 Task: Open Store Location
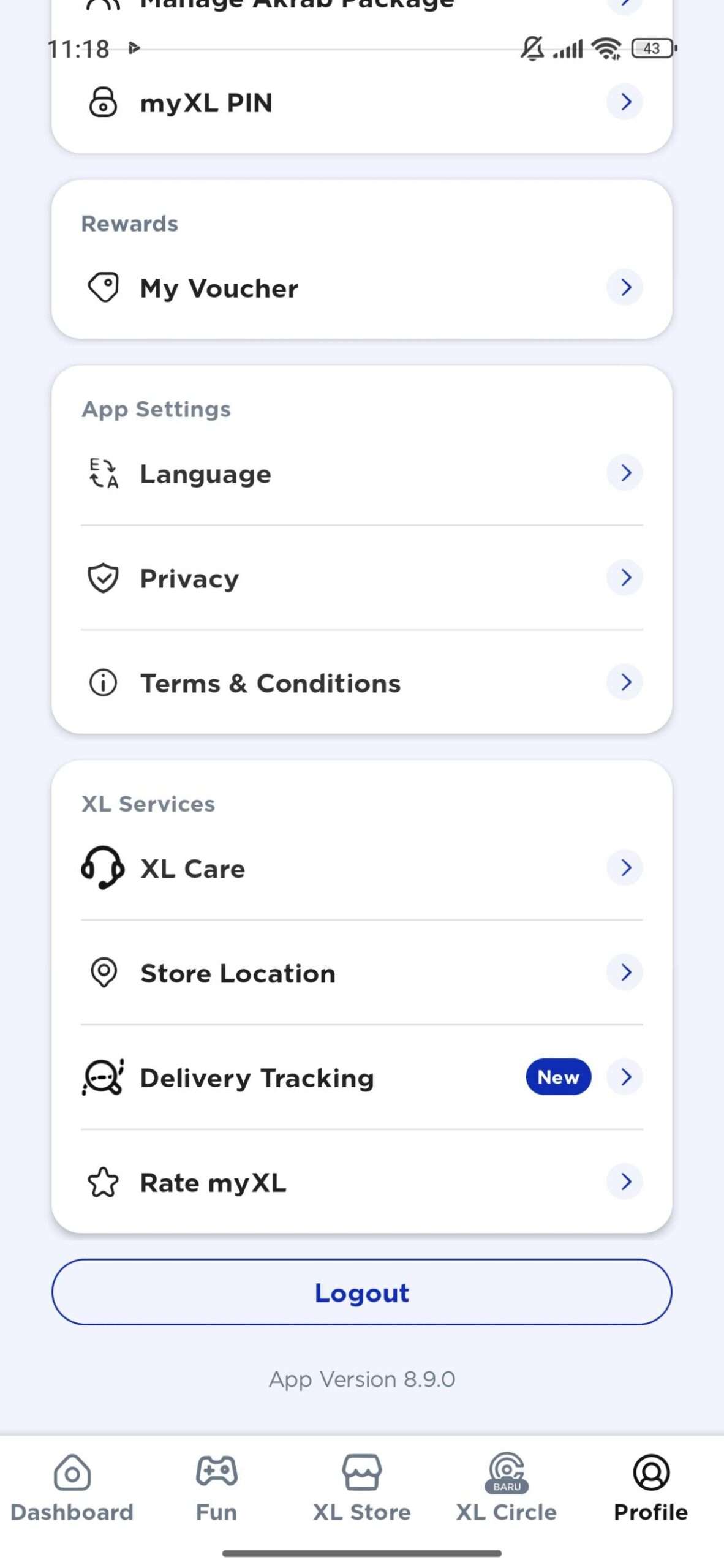click(x=361, y=973)
